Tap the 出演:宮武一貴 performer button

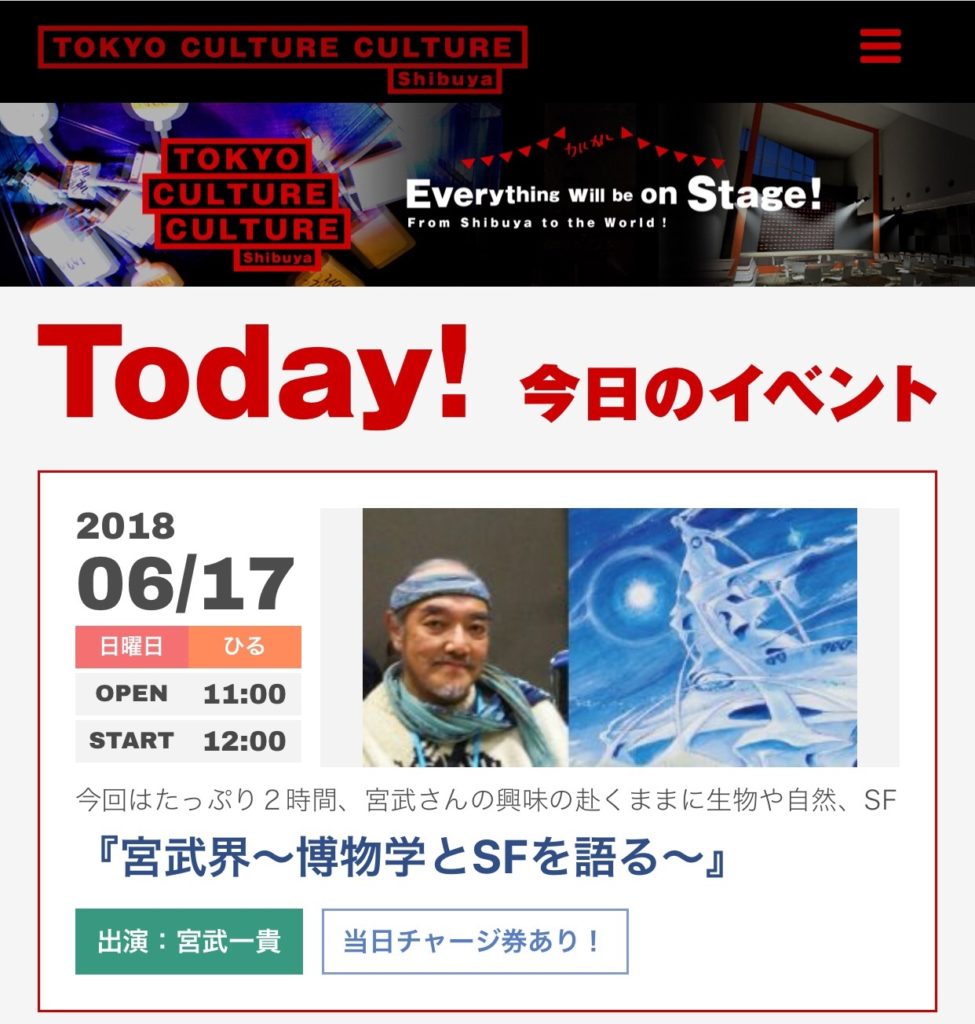click(x=189, y=941)
